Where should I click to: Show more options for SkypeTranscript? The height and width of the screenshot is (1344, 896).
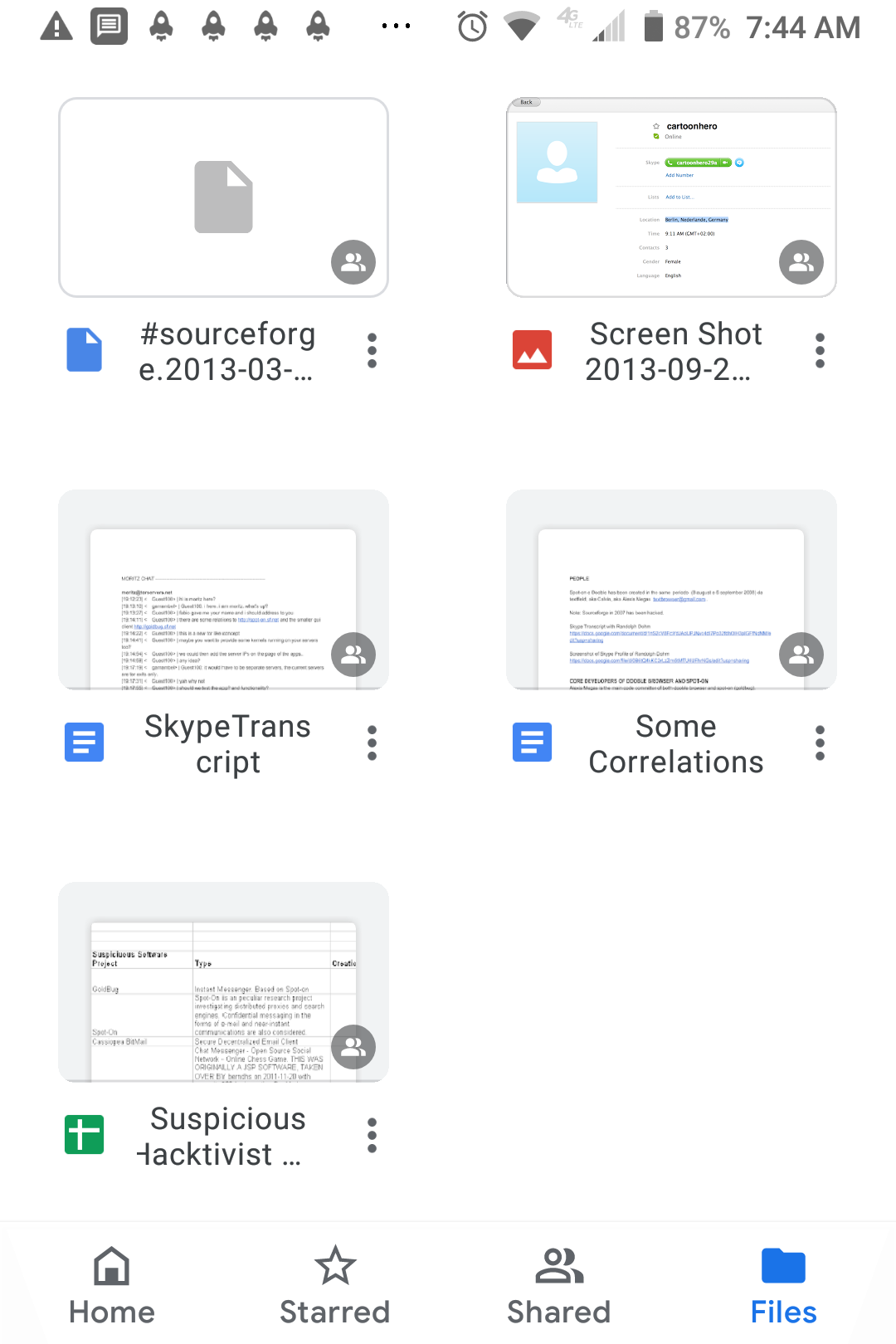coord(373,743)
